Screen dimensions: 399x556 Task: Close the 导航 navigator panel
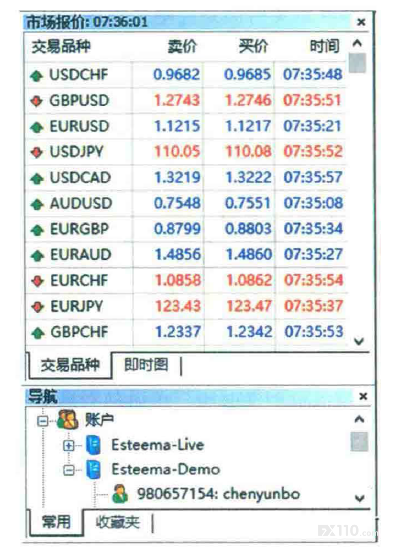[x=362, y=396]
